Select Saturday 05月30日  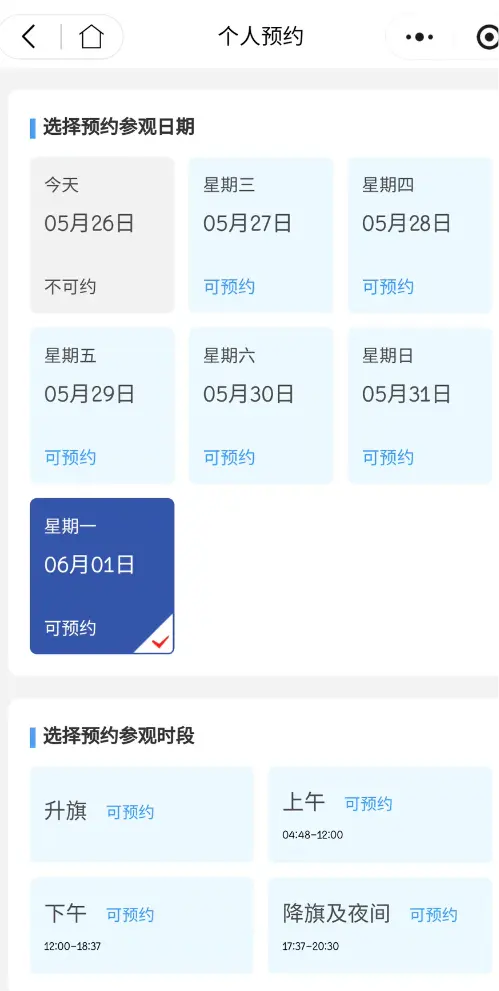coord(261,406)
